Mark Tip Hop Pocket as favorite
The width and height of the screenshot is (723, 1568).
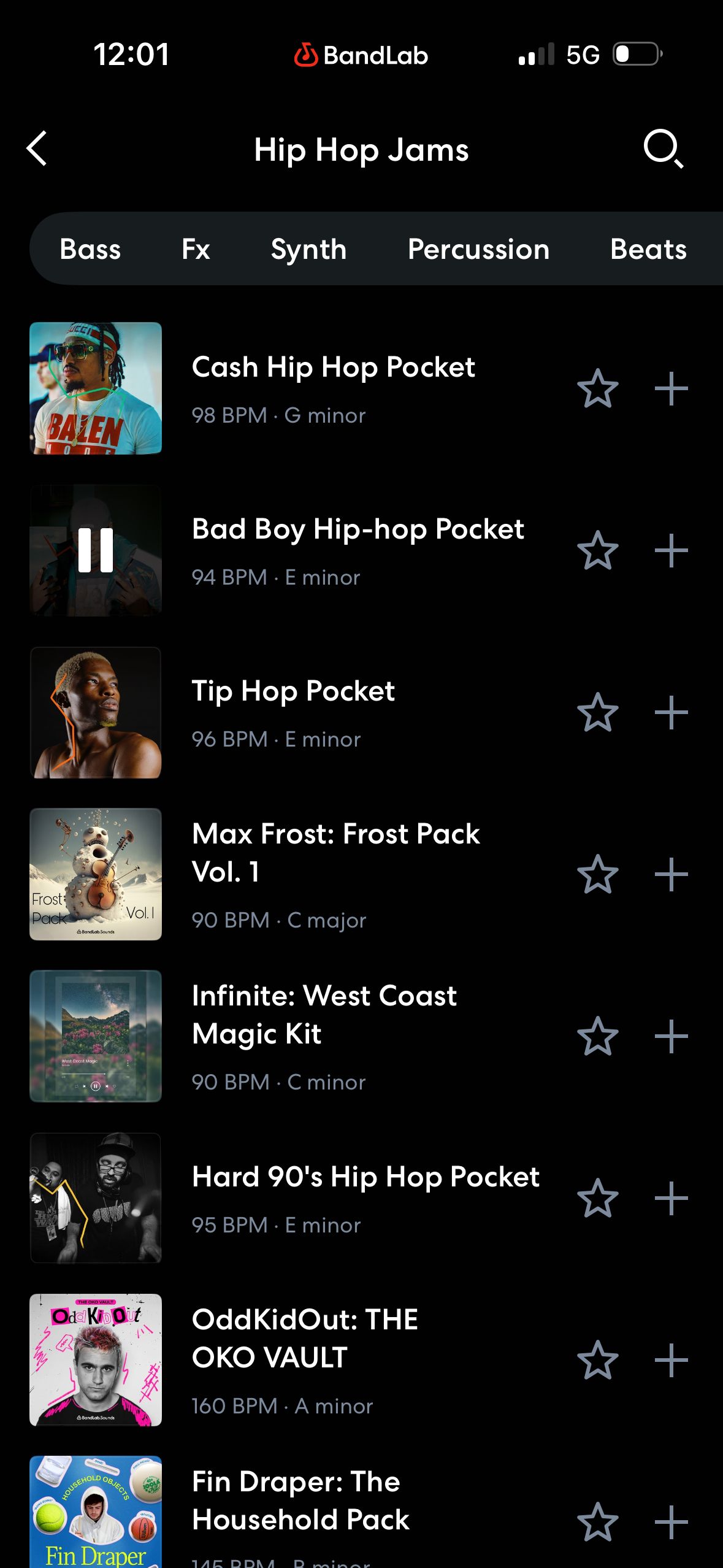pyautogui.click(x=597, y=713)
